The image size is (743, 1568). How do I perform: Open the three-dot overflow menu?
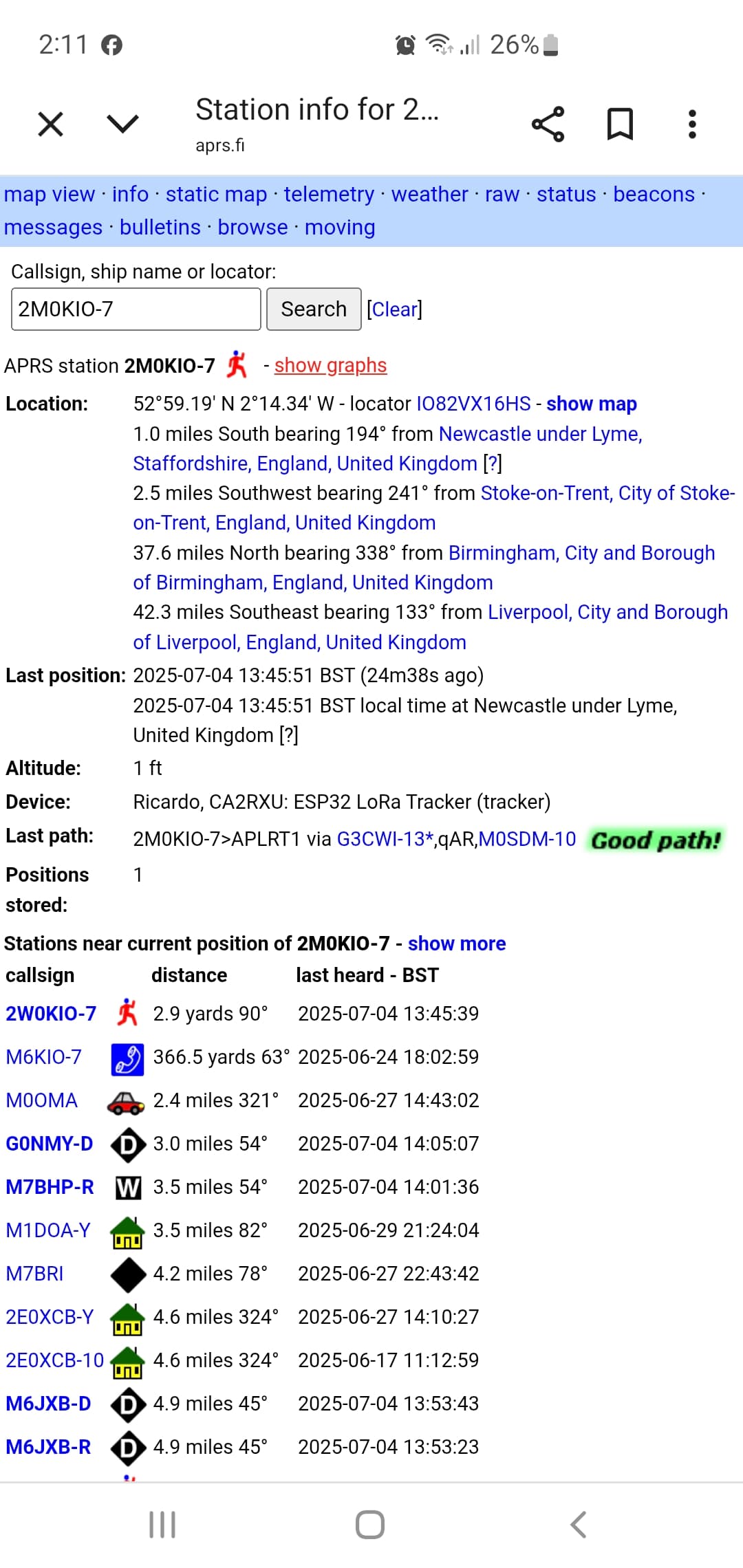(x=692, y=124)
